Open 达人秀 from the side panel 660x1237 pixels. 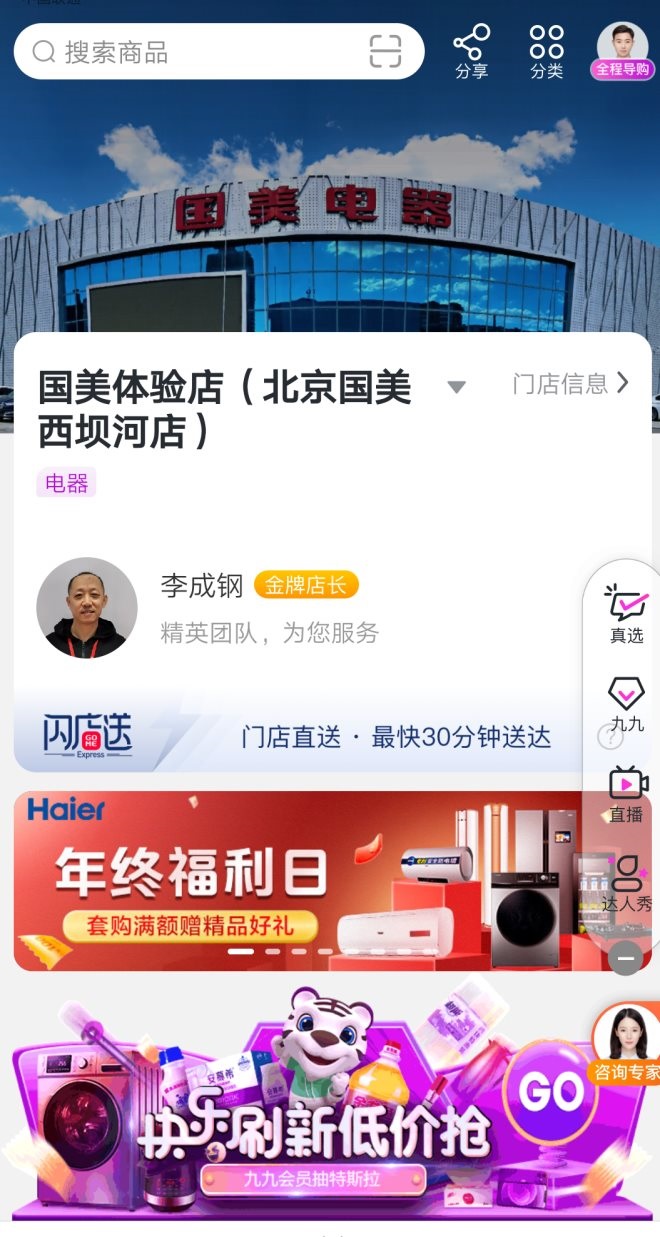[x=627, y=882]
